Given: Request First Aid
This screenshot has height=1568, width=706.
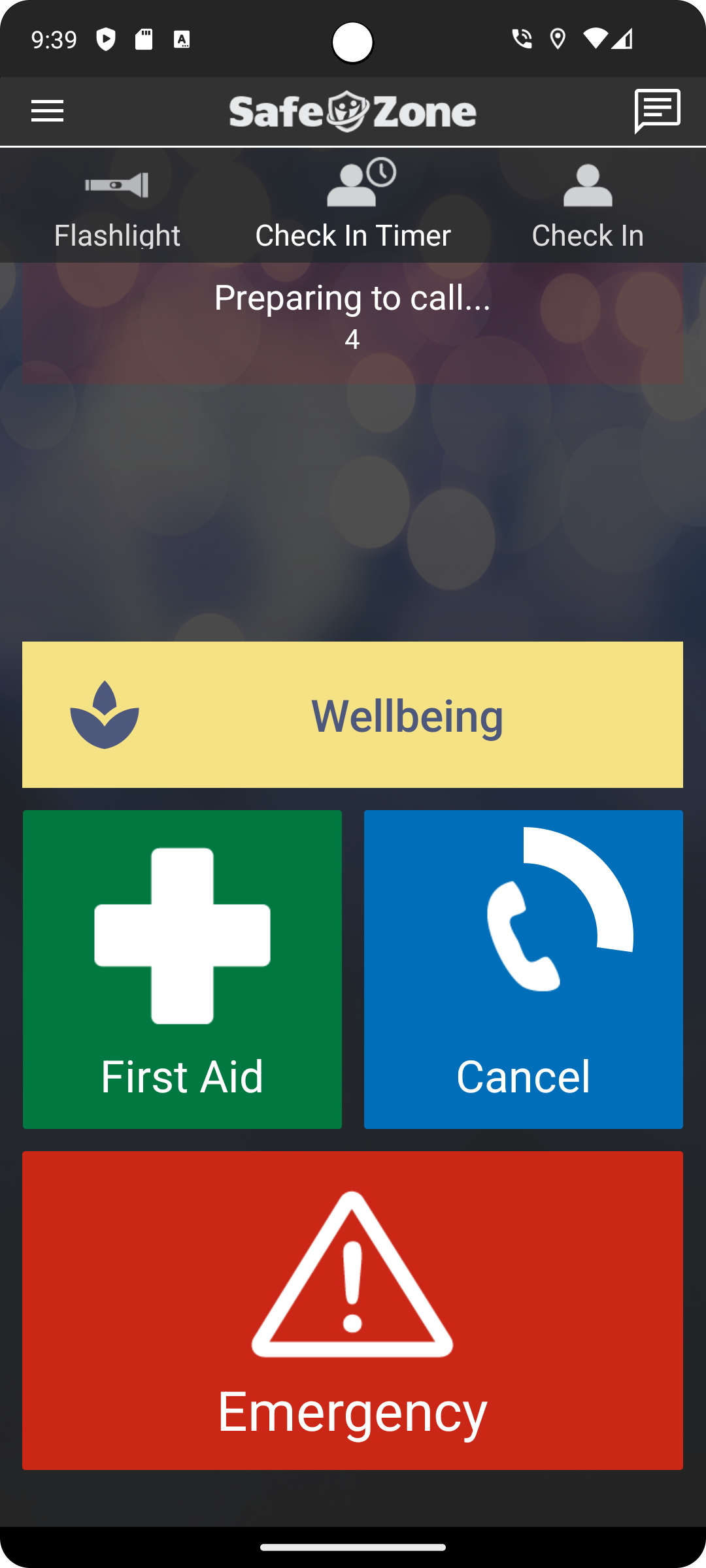Looking at the screenshot, I should pos(182,970).
